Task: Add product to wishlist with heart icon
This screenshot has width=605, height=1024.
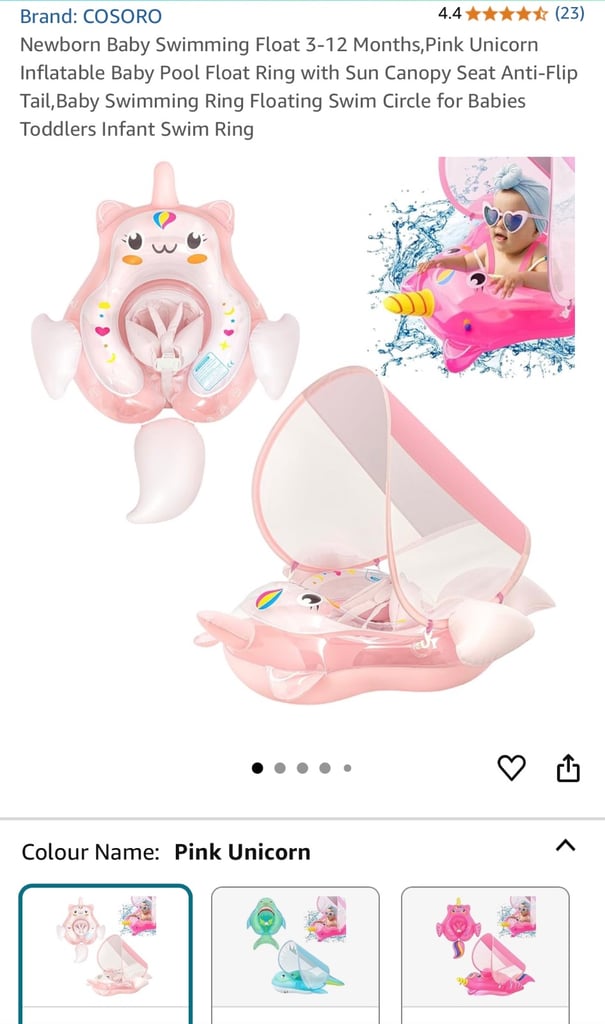Action: [x=512, y=768]
